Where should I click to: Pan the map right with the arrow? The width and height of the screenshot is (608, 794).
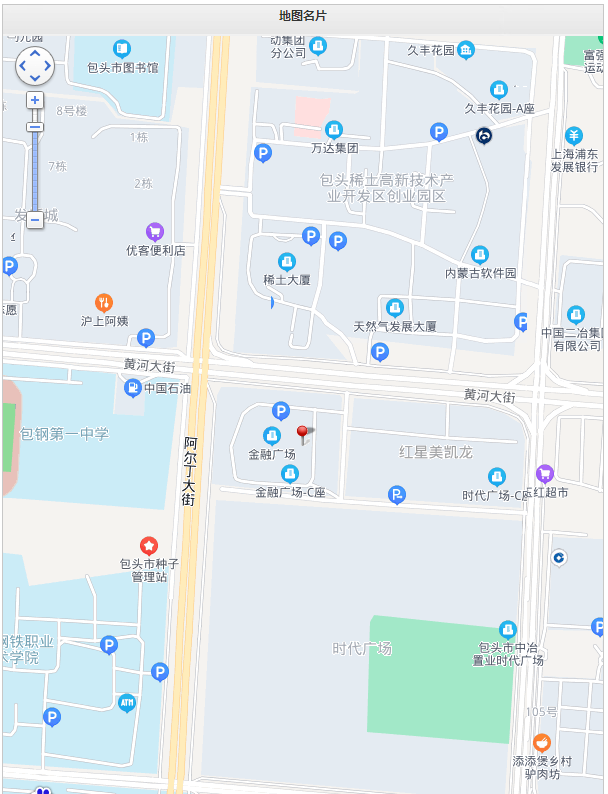tap(47, 65)
